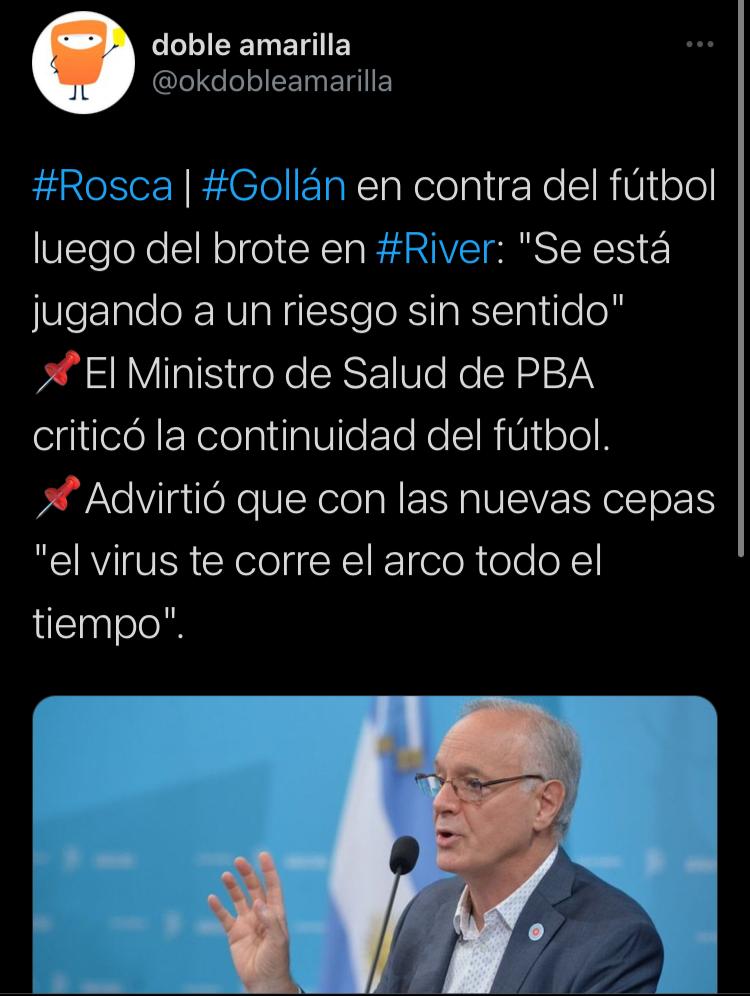This screenshot has width=750, height=996.
Task: Tap the doble amarilla account name
Action: 251,45
